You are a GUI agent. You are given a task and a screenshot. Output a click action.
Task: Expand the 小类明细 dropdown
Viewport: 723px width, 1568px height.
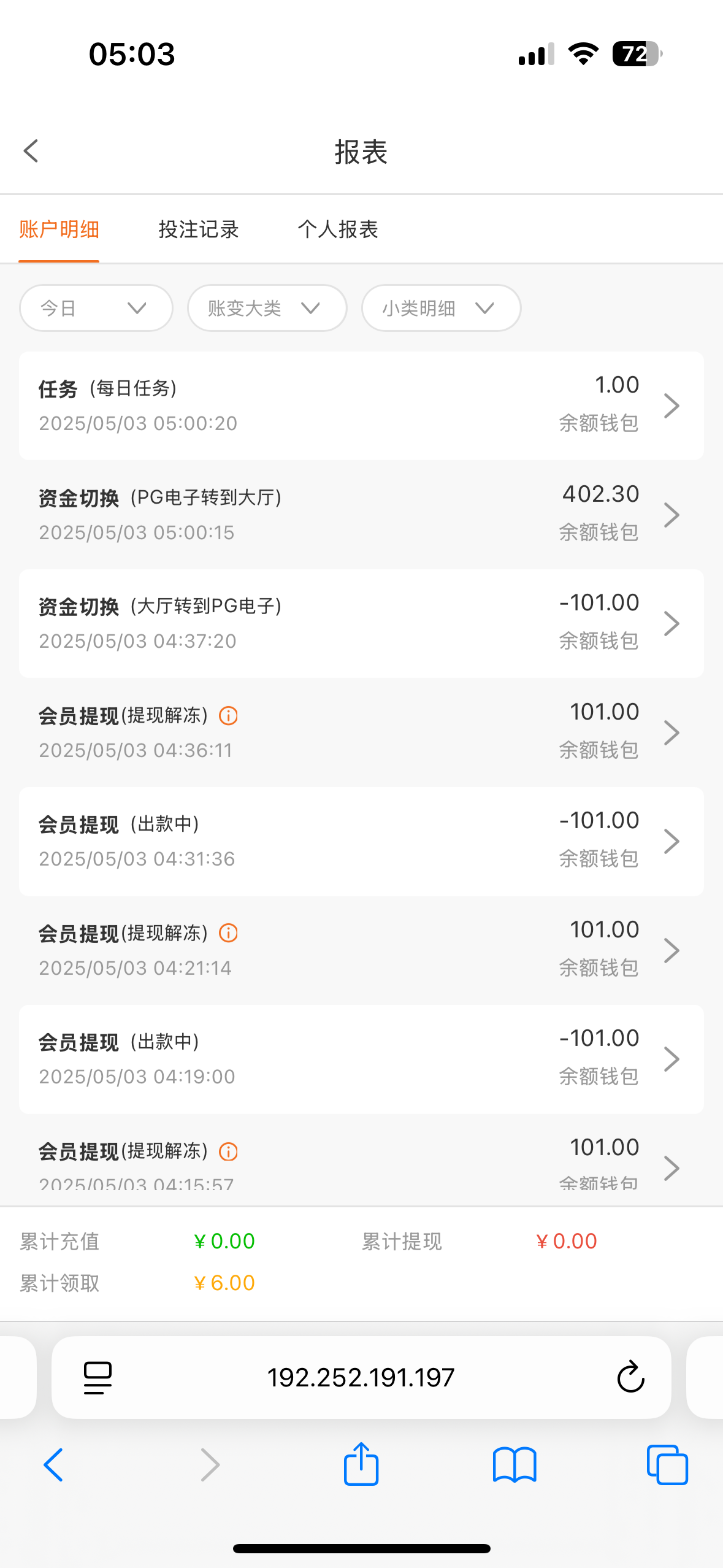click(x=442, y=308)
